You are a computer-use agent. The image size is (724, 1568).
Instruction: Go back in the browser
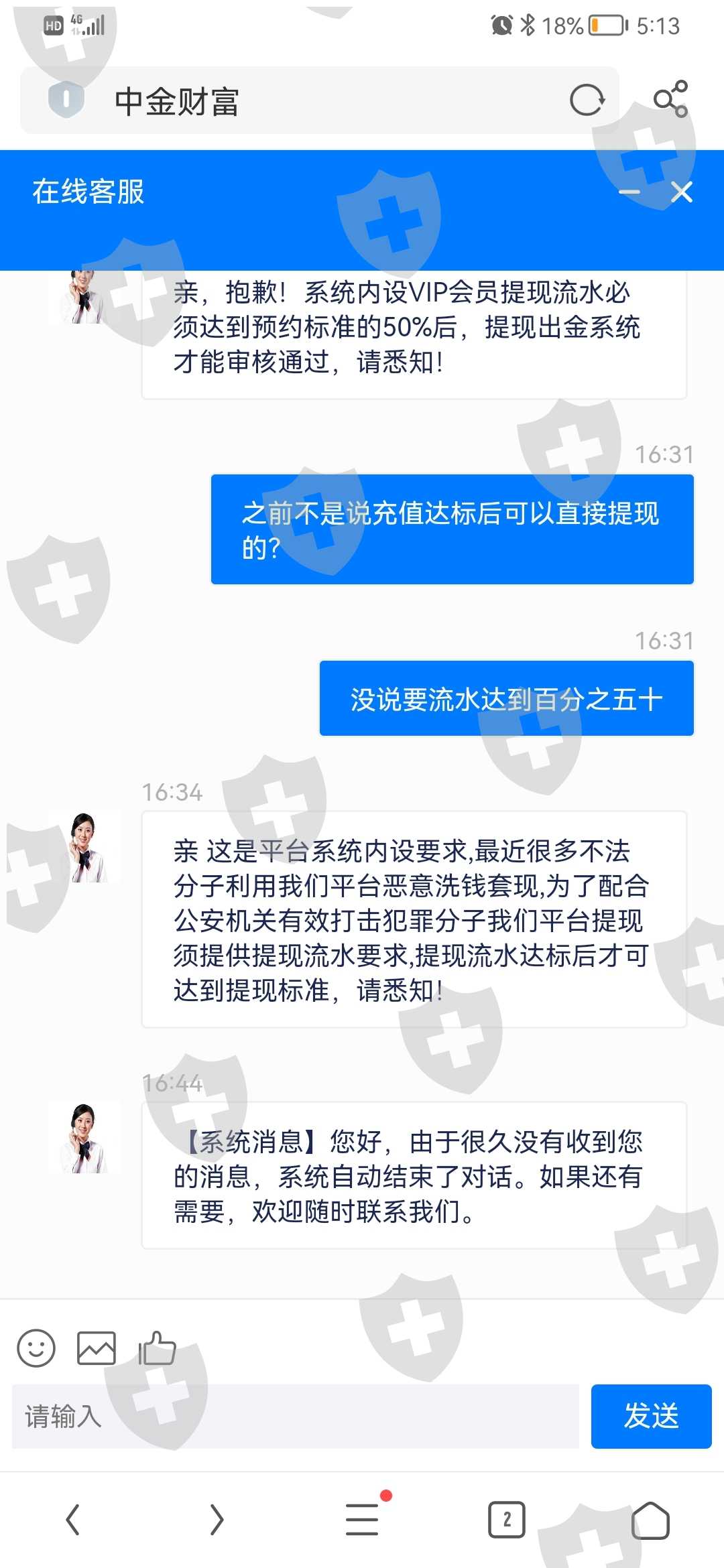(x=72, y=1520)
